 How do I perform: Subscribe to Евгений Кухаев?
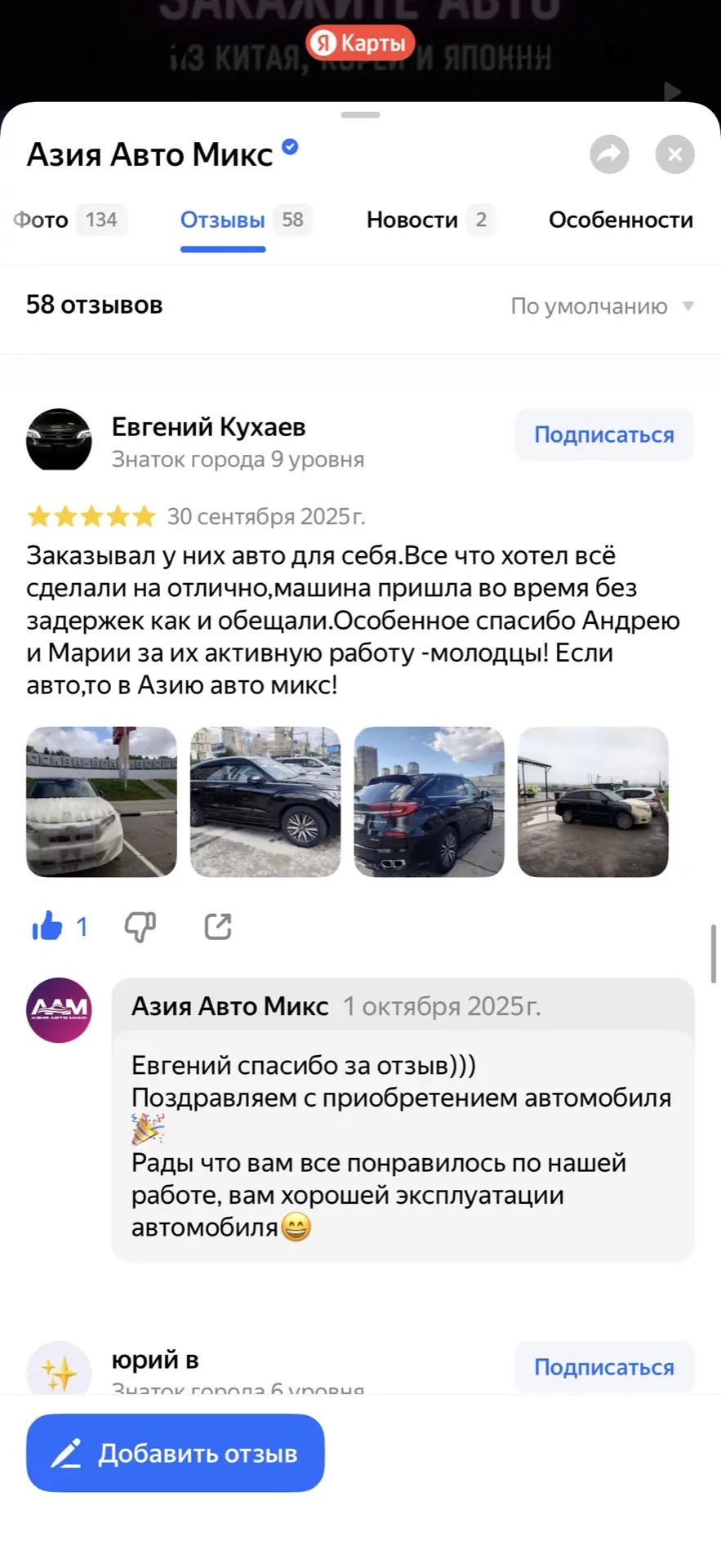point(603,434)
